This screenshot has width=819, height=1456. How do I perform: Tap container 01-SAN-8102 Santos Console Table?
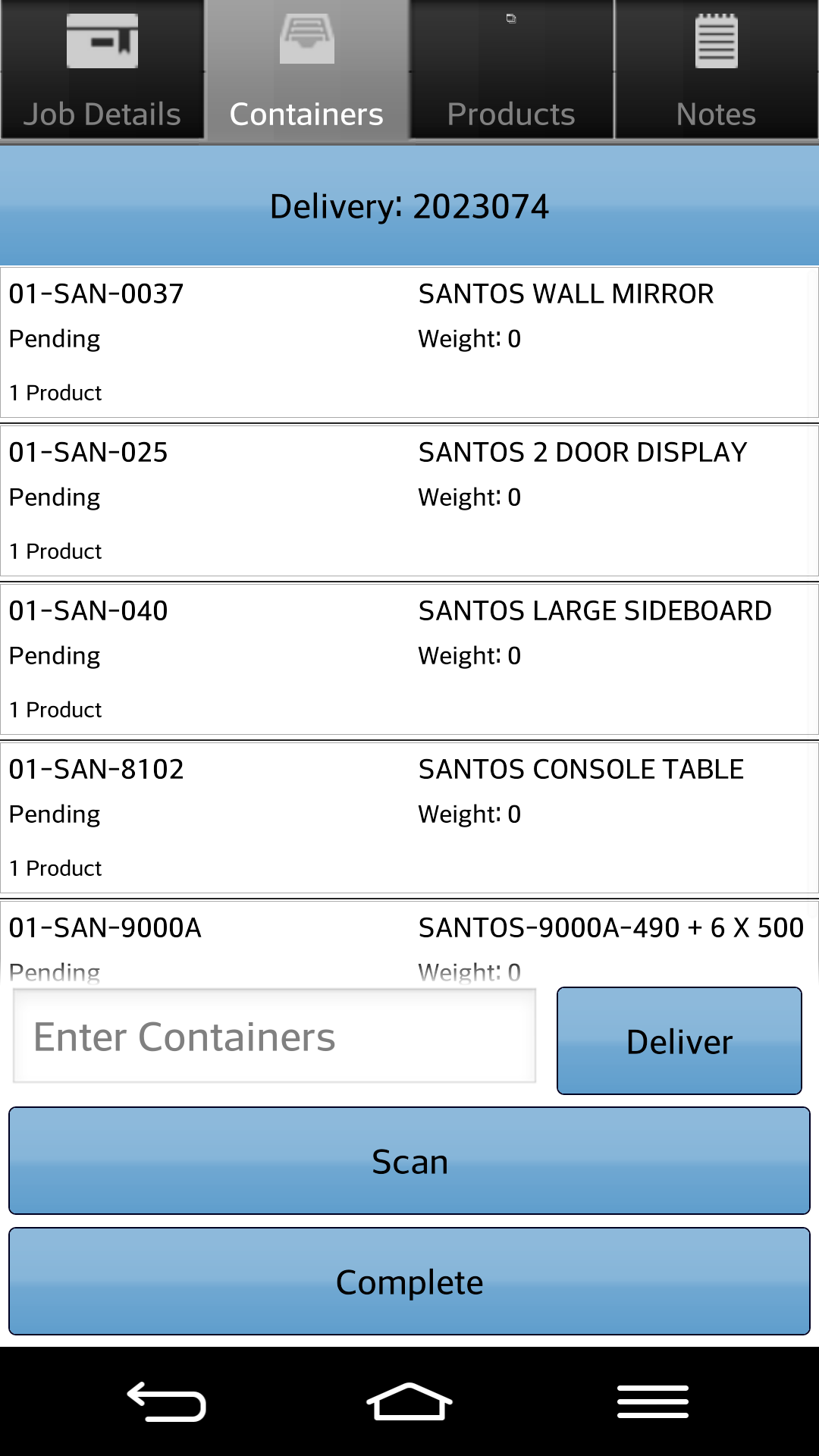tap(409, 817)
